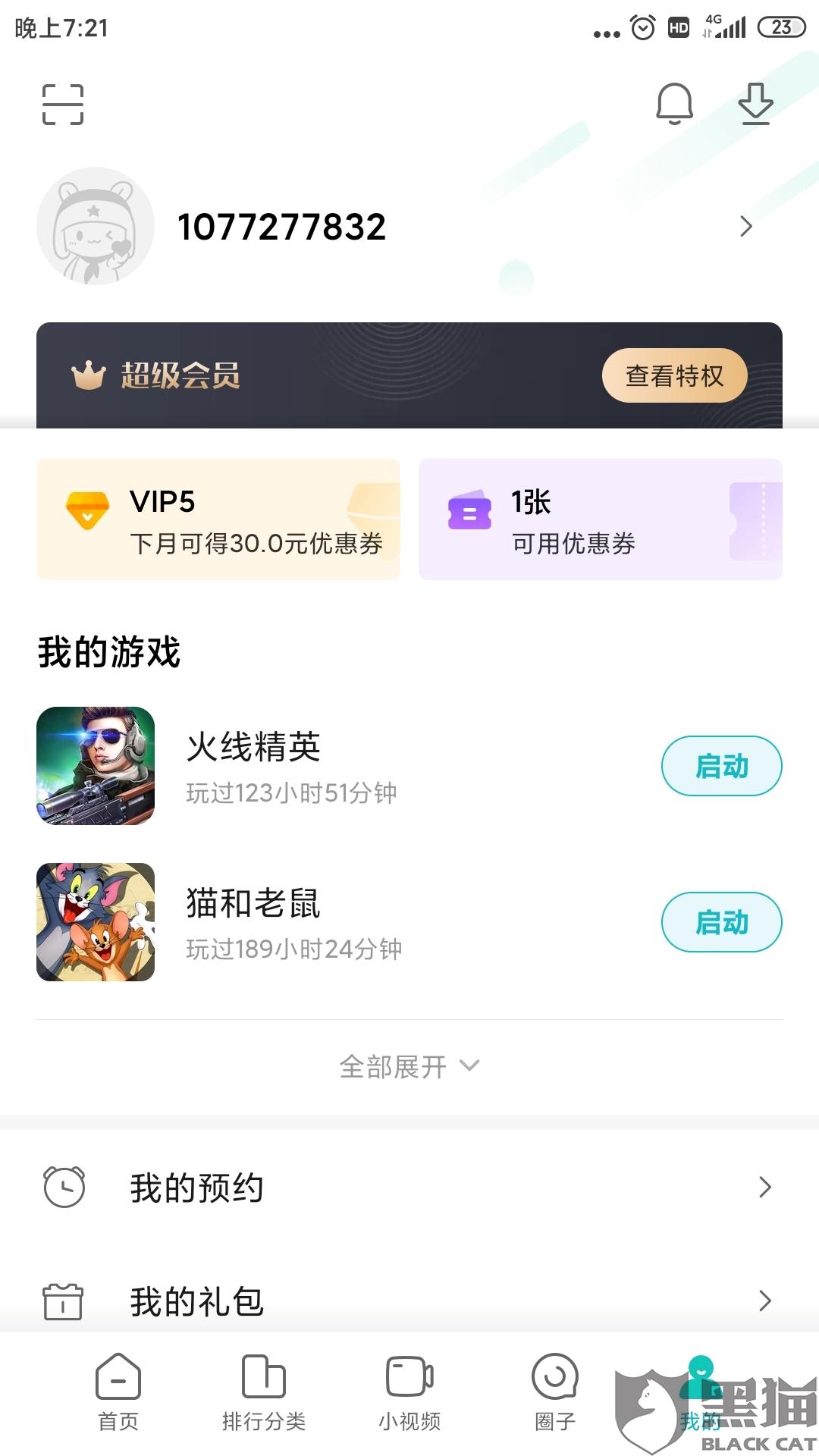Tap 查看特权 button
Image resolution: width=819 pixels, height=1456 pixels.
[675, 375]
